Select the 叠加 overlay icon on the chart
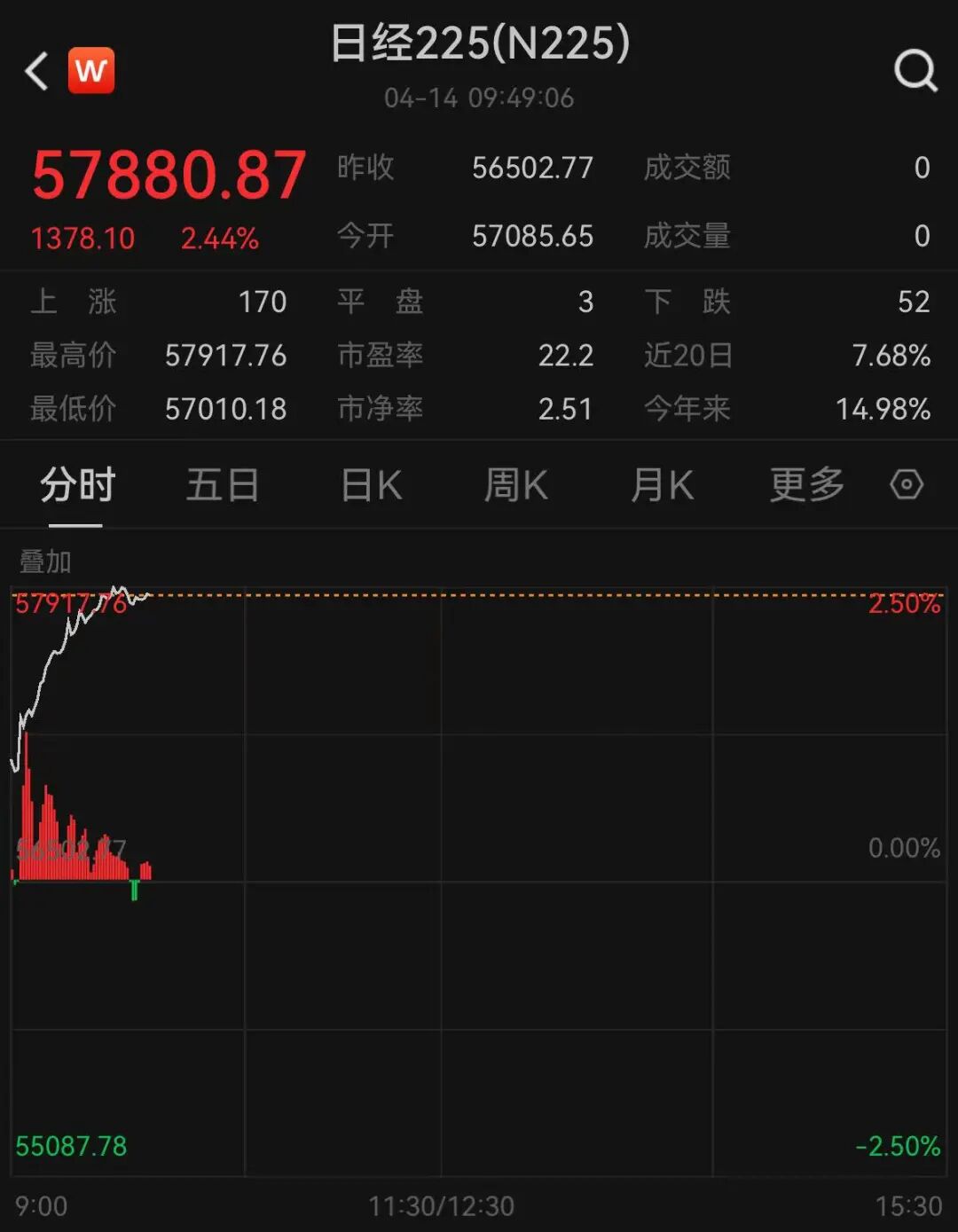The height and width of the screenshot is (1232, 958). click(x=44, y=562)
